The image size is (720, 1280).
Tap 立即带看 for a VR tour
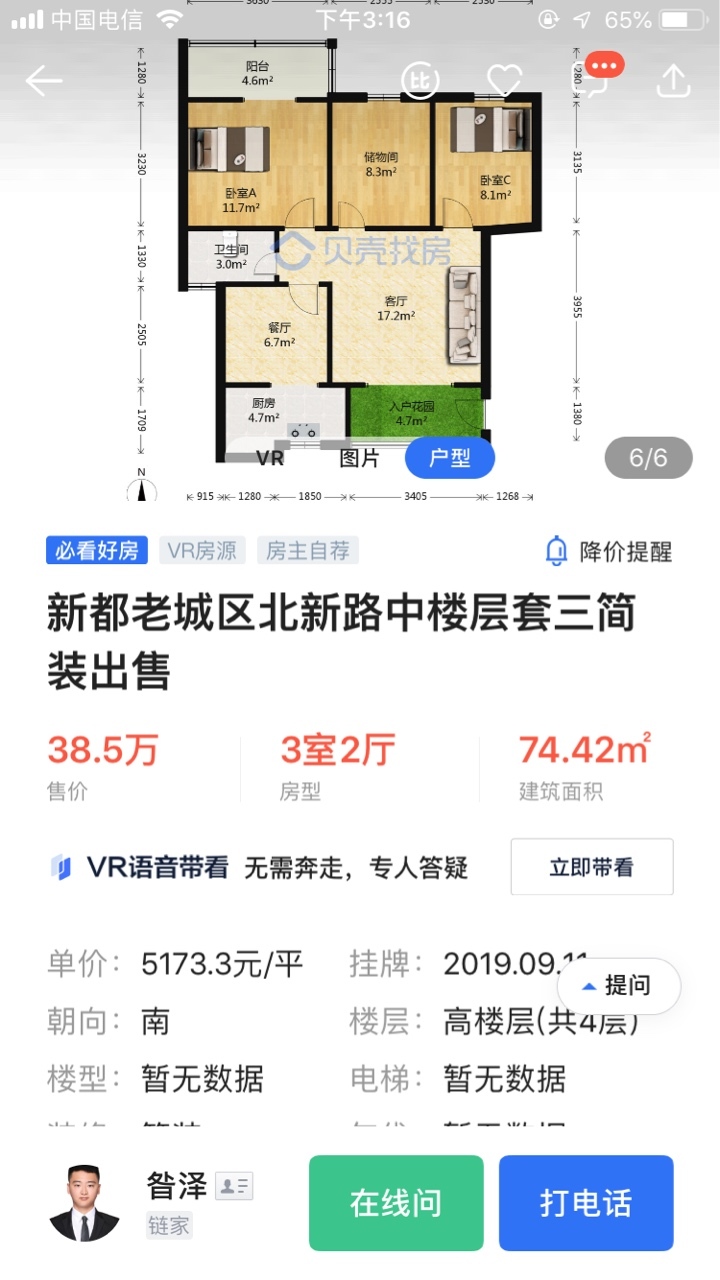tap(592, 867)
